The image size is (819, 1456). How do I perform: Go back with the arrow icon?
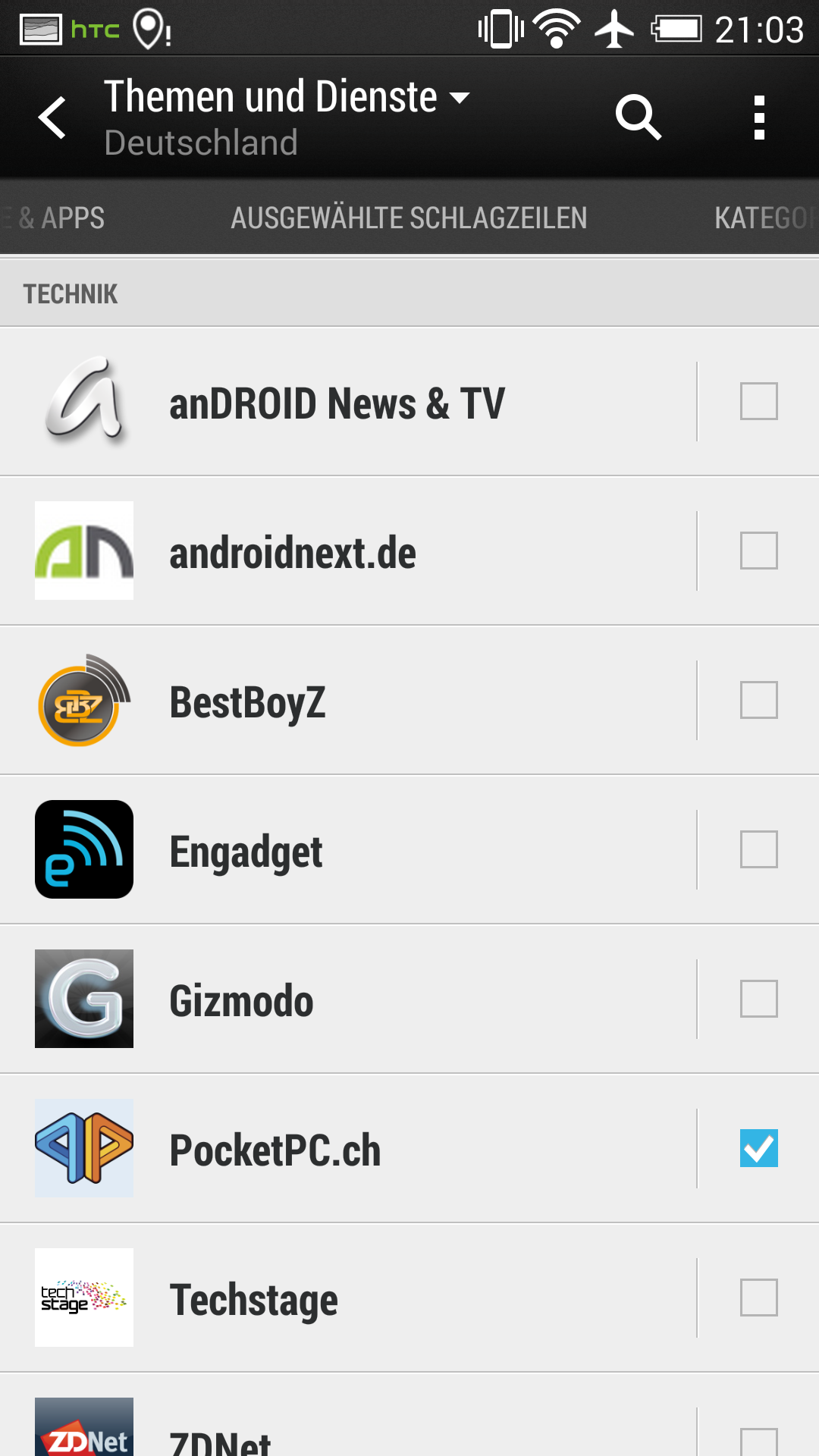[53, 118]
